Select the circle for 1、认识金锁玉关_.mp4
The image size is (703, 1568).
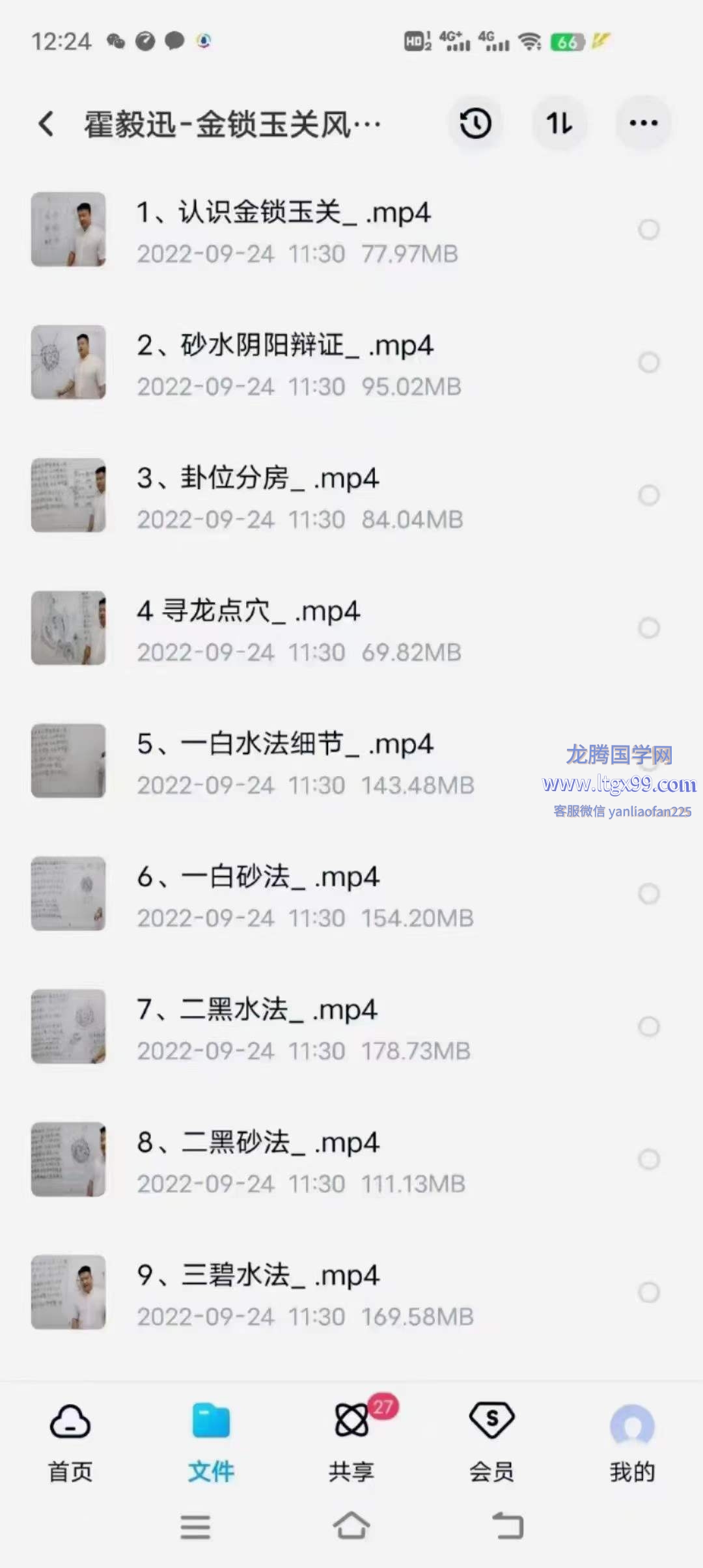coord(648,229)
